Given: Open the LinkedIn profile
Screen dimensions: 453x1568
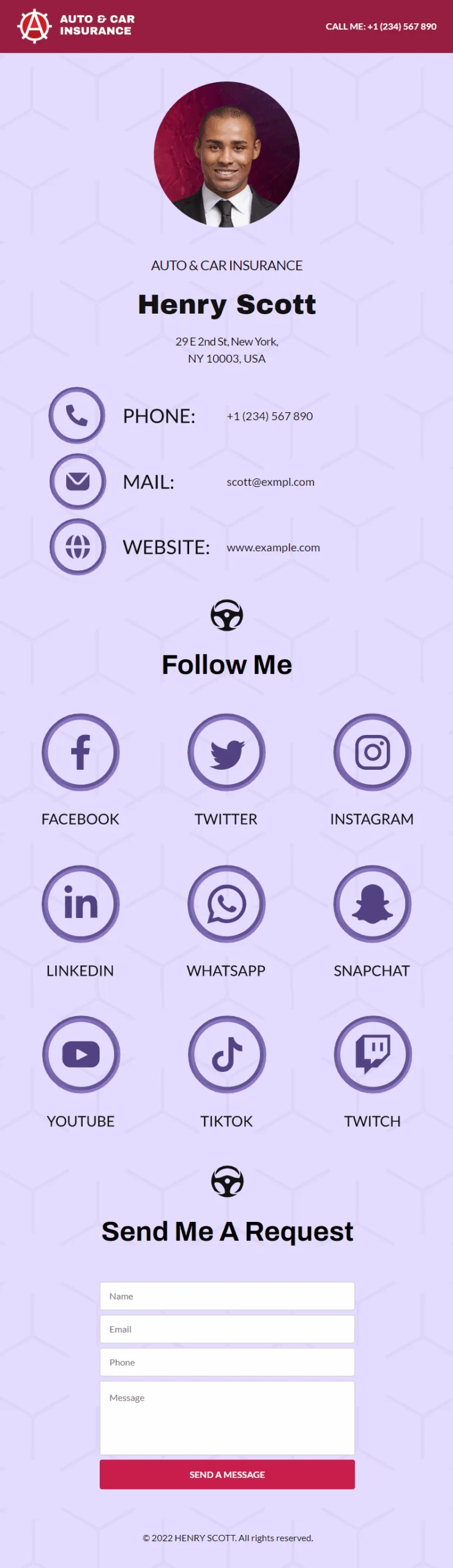Looking at the screenshot, I should coord(81,903).
